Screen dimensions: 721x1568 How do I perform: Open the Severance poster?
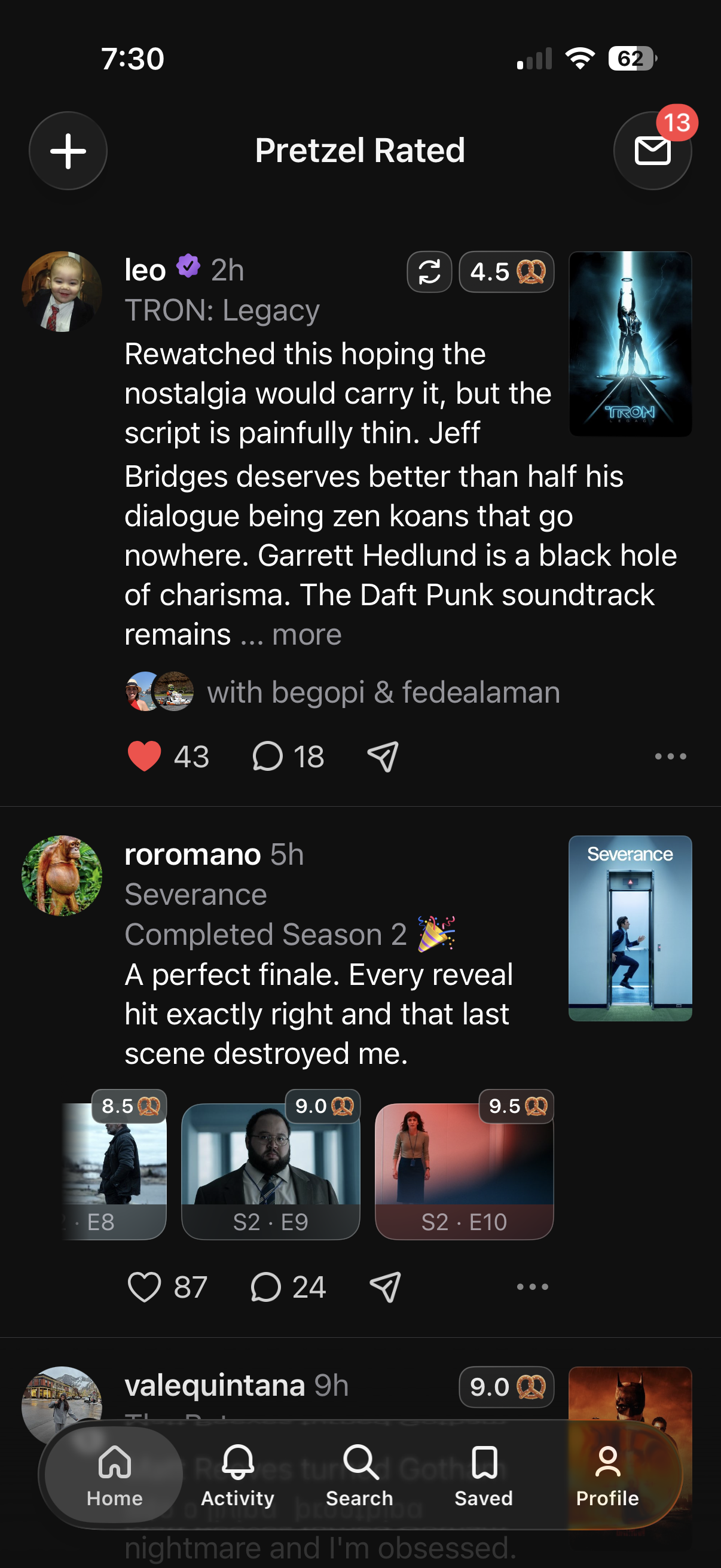630,928
